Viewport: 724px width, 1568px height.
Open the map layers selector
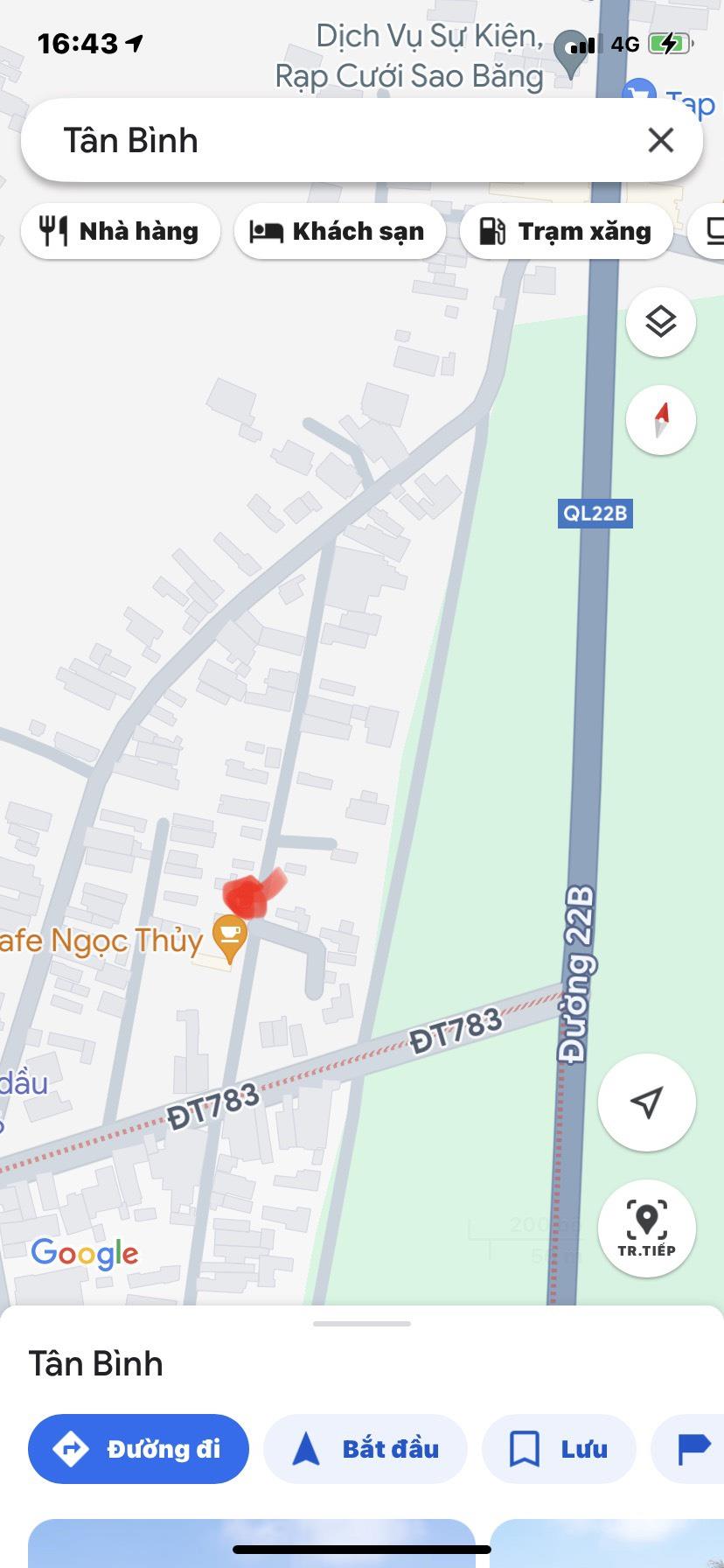661,322
